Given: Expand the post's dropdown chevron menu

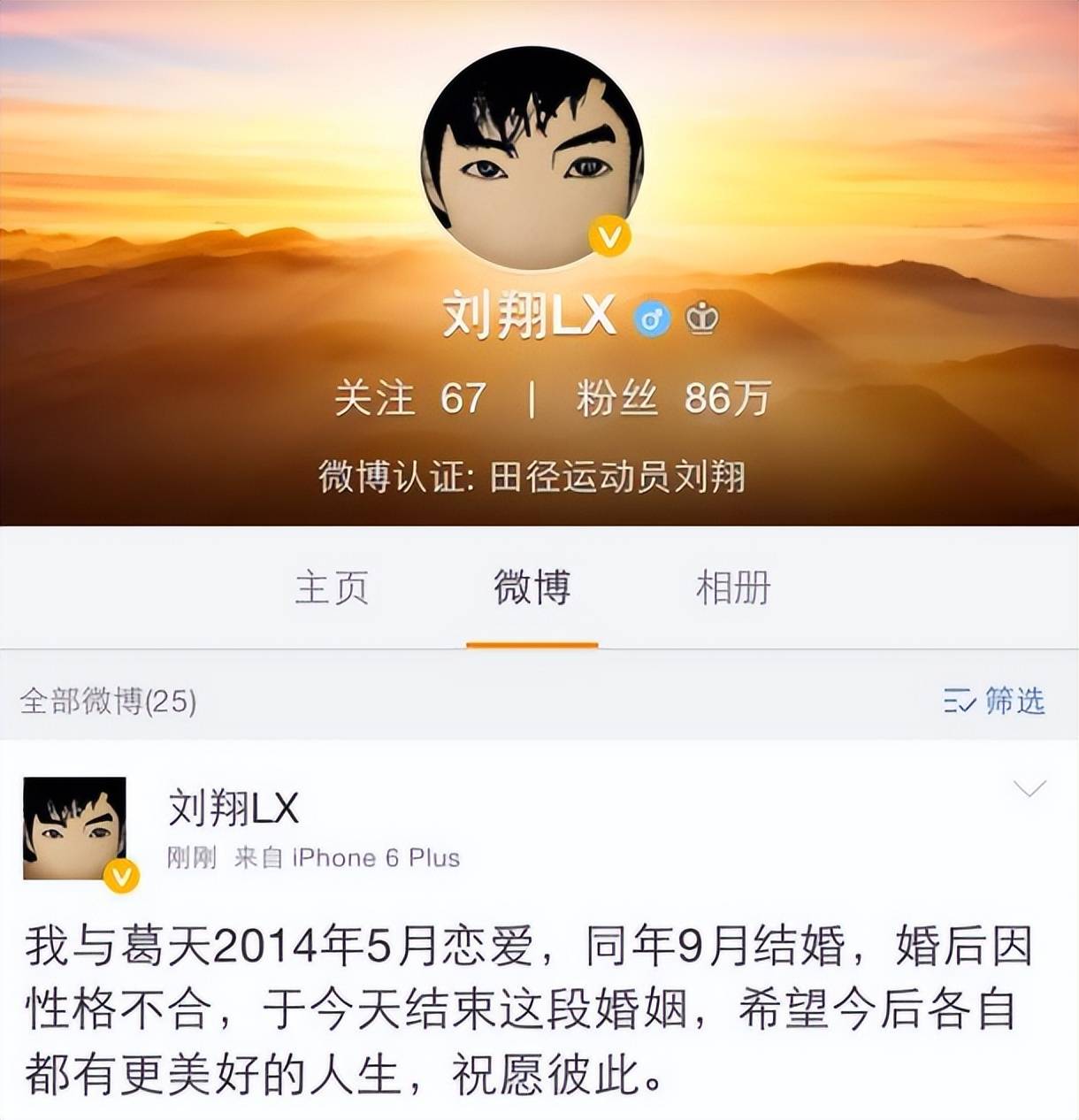Looking at the screenshot, I should [x=1029, y=787].
